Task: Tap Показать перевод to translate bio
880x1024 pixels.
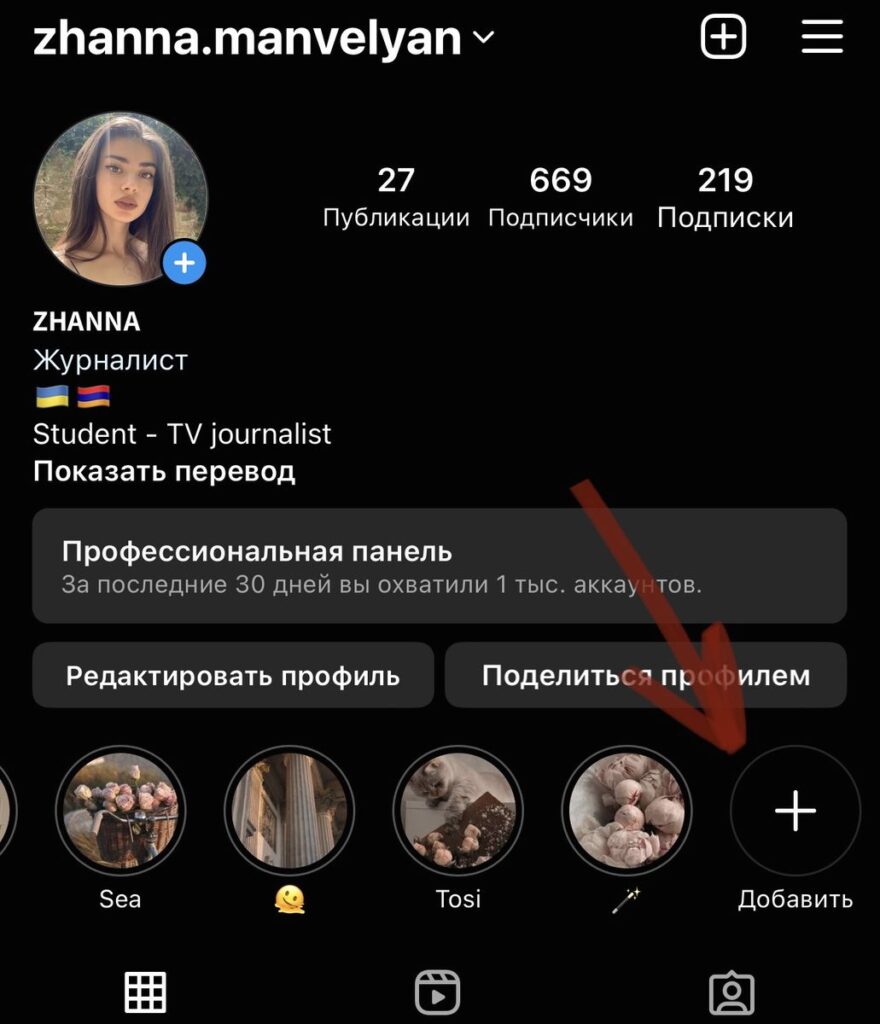Action: pyautogui.click(x=164, y=471)
